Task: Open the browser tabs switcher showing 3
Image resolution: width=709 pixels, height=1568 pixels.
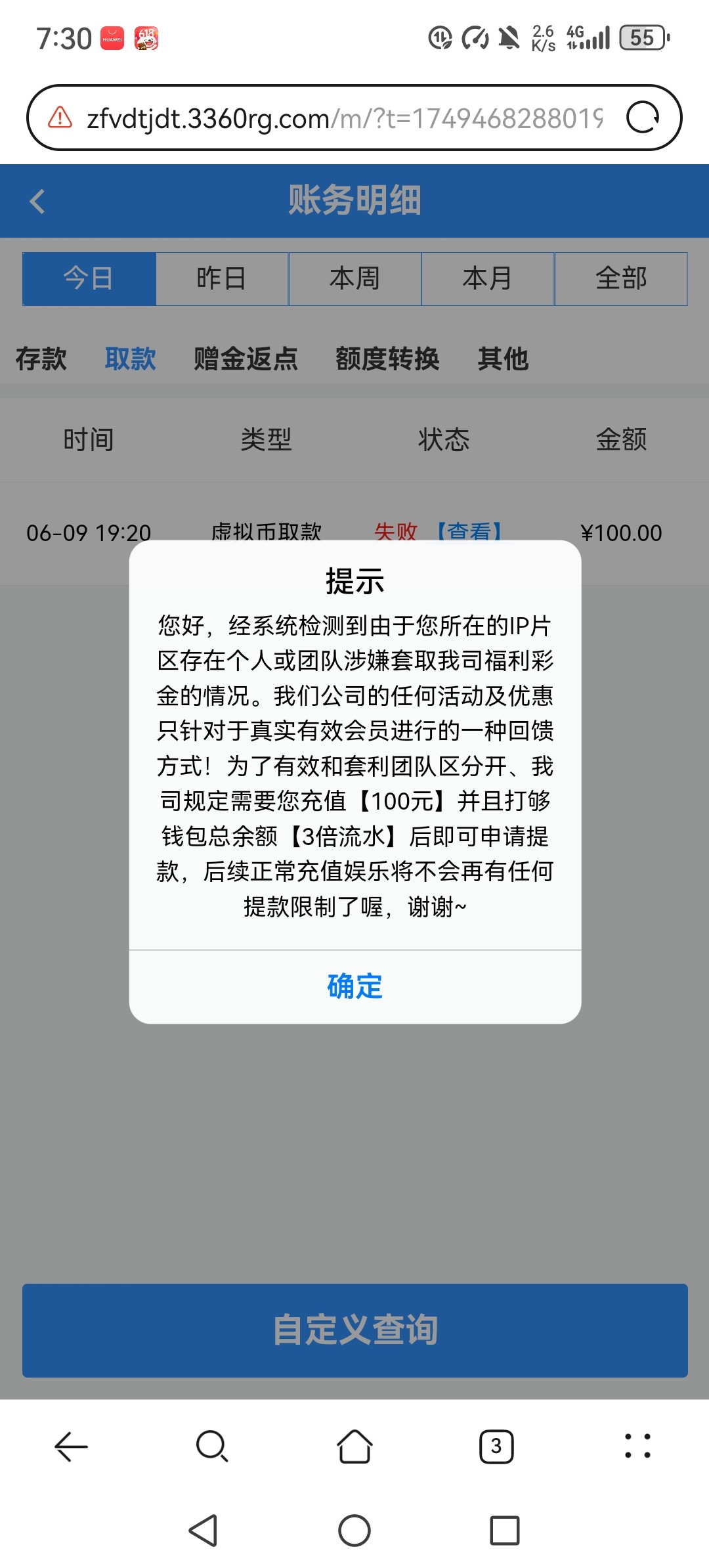Action: pos(496,1447)
